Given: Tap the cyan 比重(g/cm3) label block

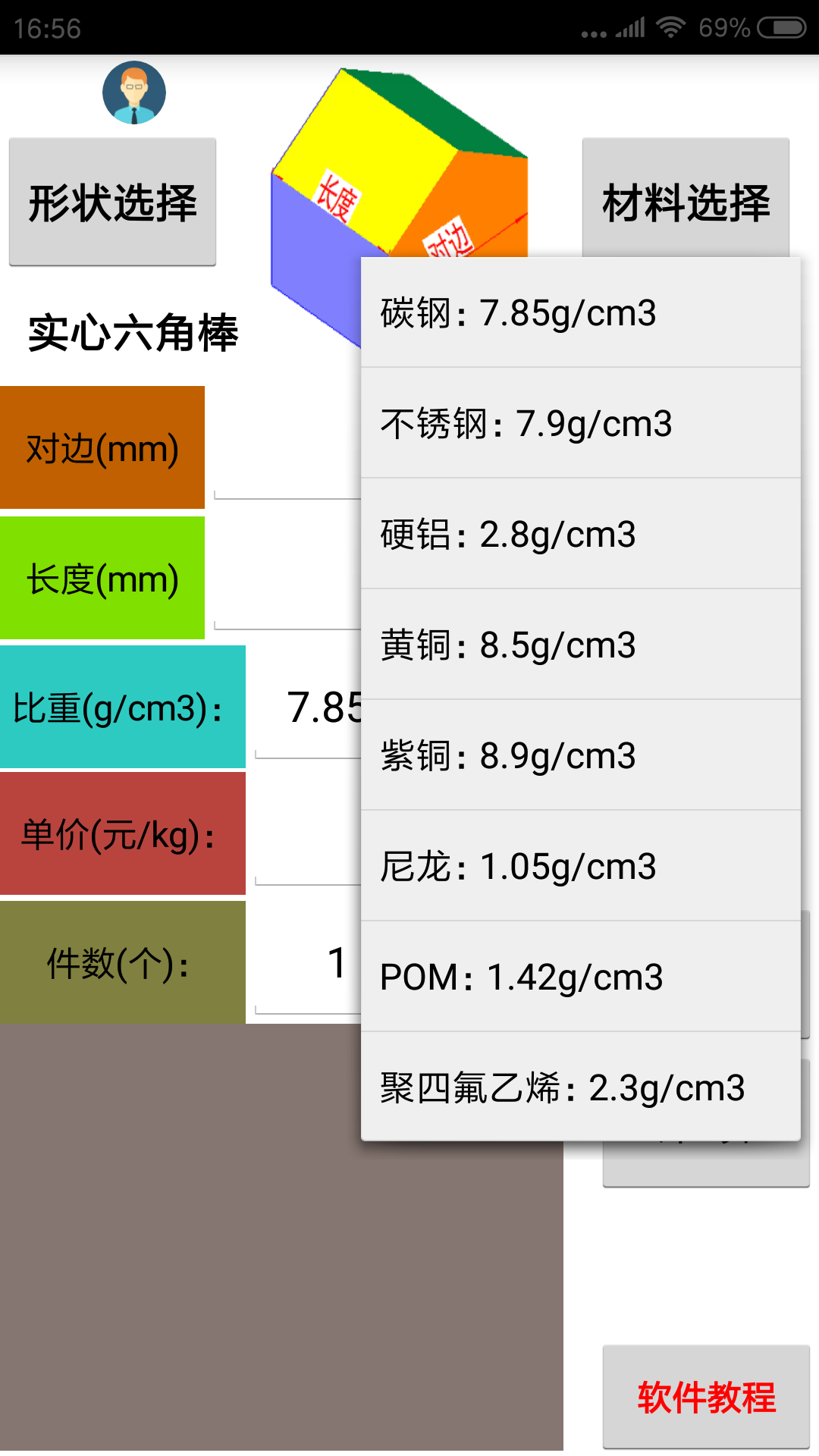Looking at the screenshot, I should [122, 708].
